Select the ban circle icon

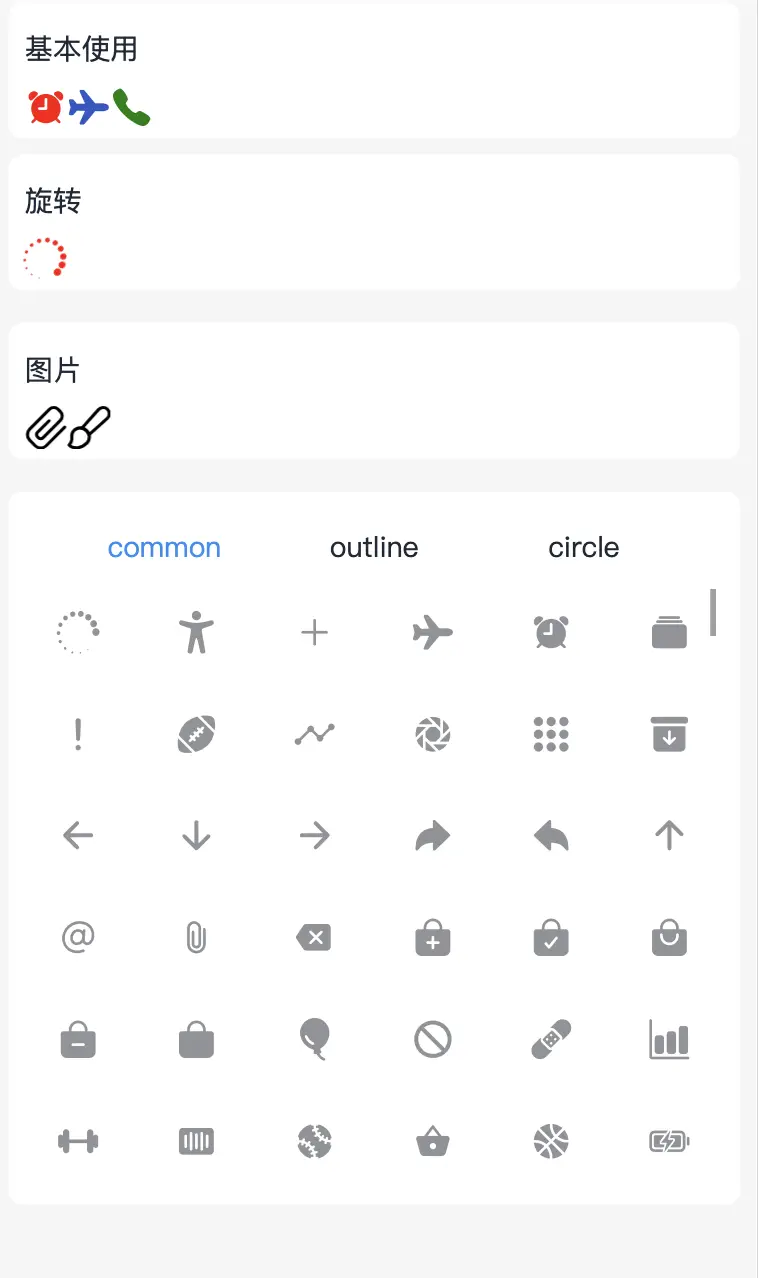pyautogui.click(x=433, y=1040)
